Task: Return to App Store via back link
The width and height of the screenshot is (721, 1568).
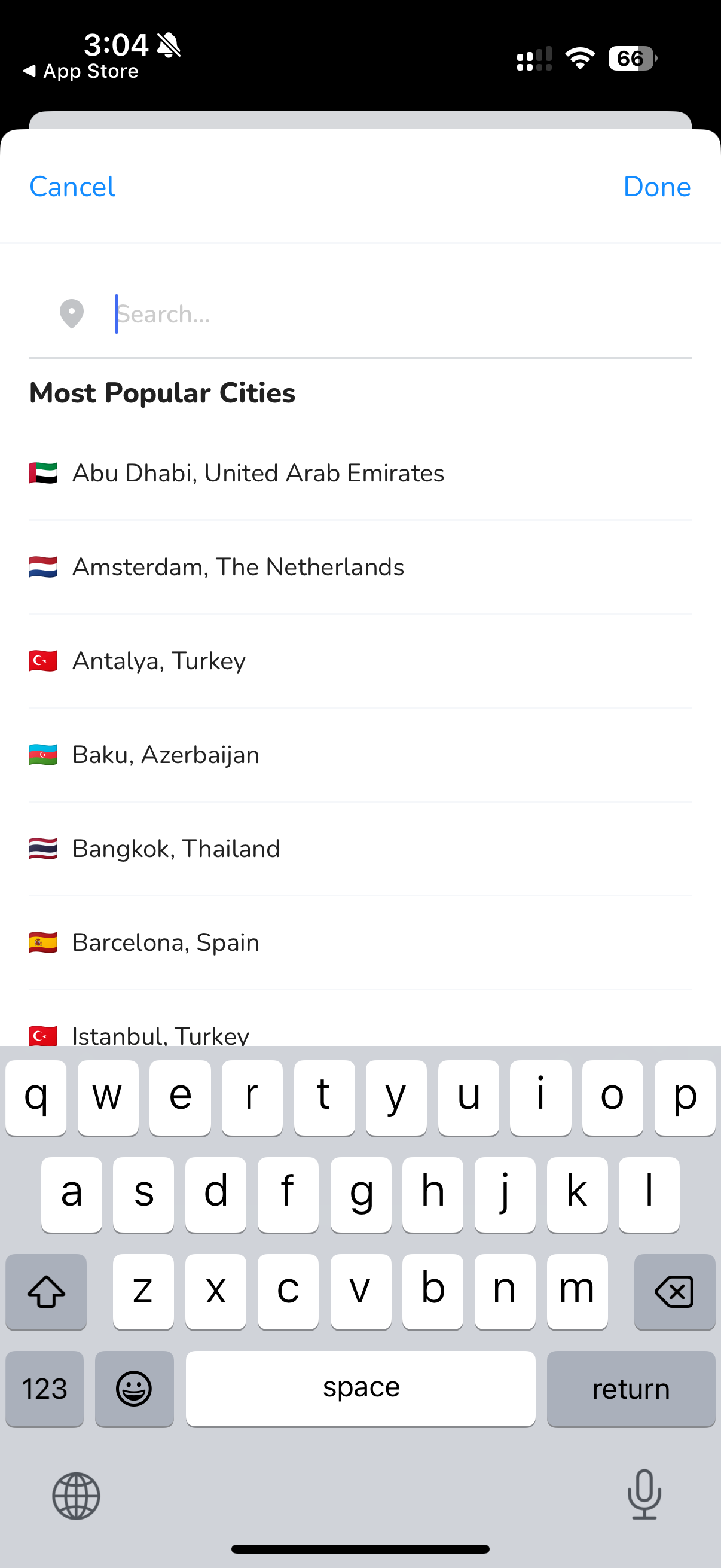Action: (x=81, y=71)
